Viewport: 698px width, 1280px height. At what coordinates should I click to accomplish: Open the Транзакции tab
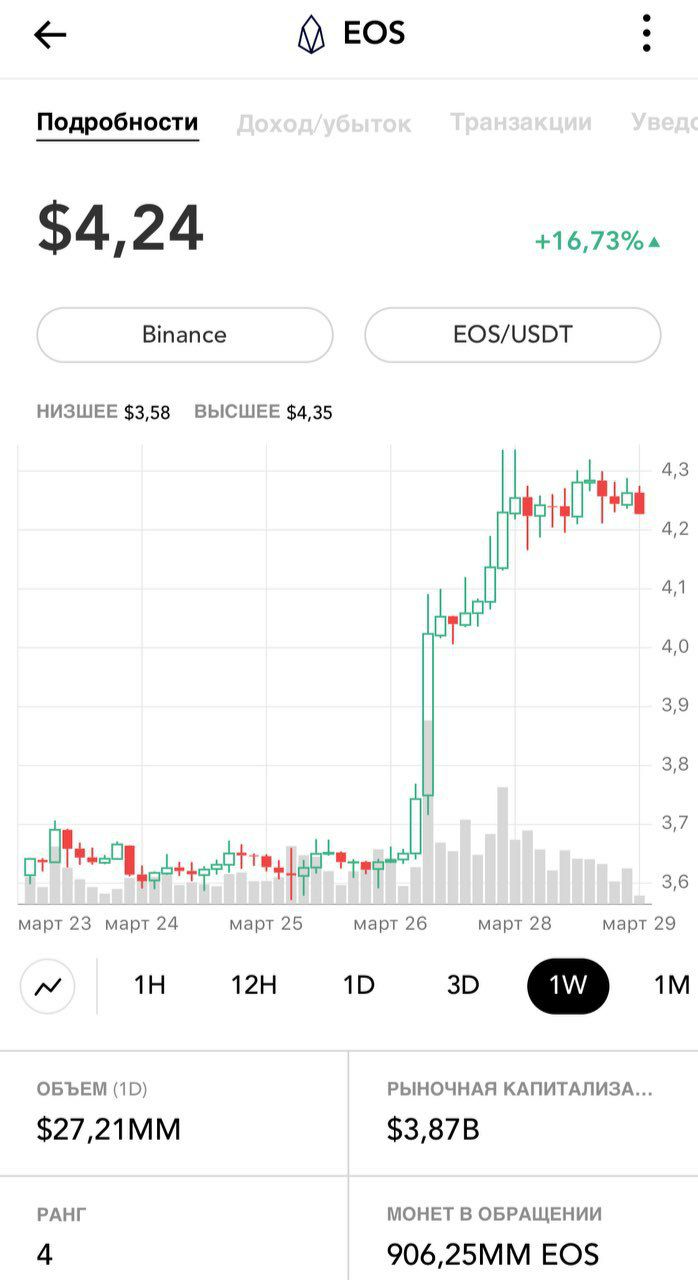[520, 122]
